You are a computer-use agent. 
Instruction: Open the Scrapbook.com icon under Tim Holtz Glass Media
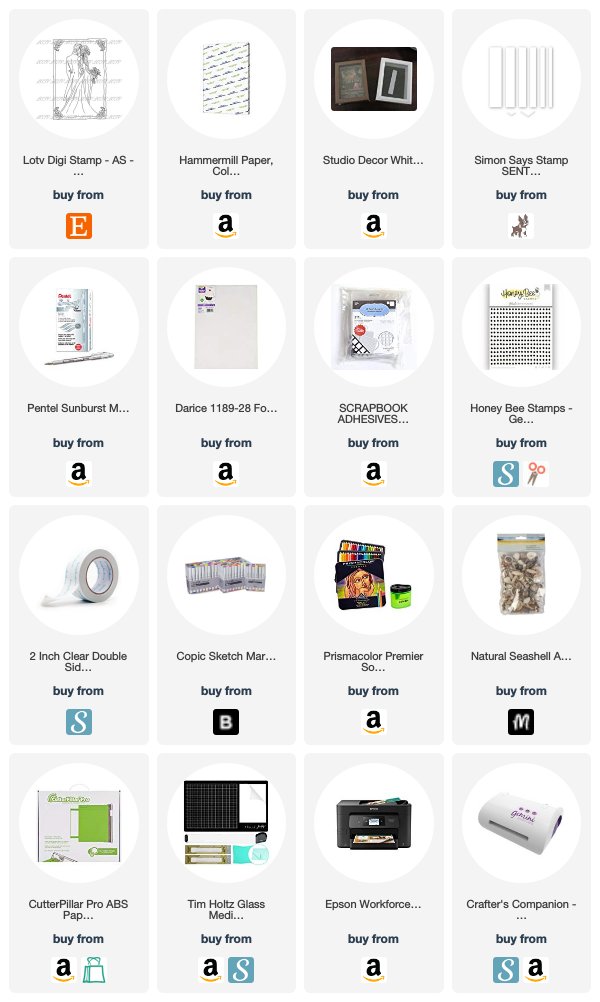coord(241,970)
